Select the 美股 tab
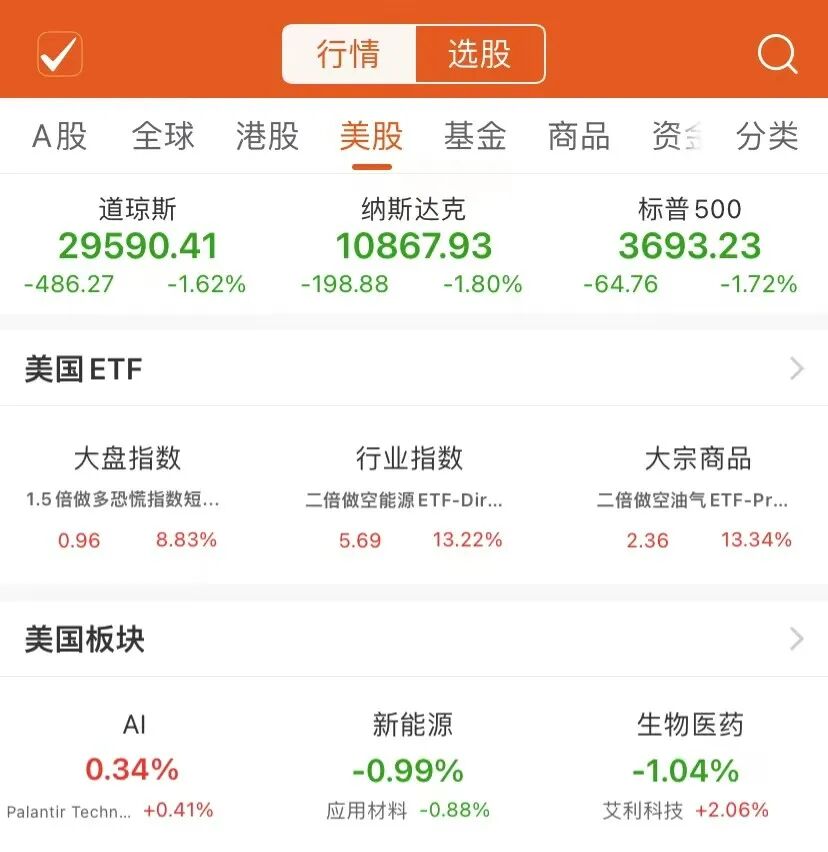This screenshot has height=852, width=828. (372, 136)
